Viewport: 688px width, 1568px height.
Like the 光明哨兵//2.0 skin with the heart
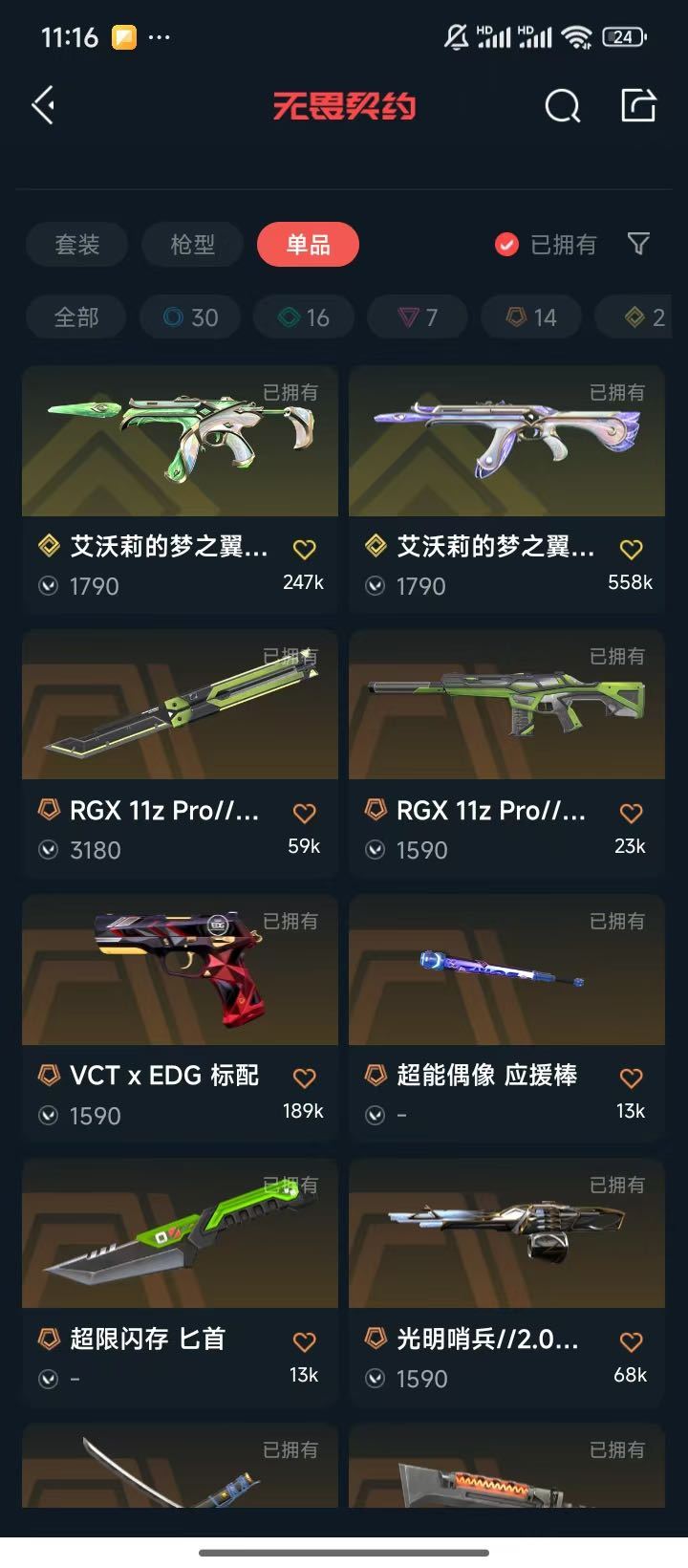pos(631,1342)
